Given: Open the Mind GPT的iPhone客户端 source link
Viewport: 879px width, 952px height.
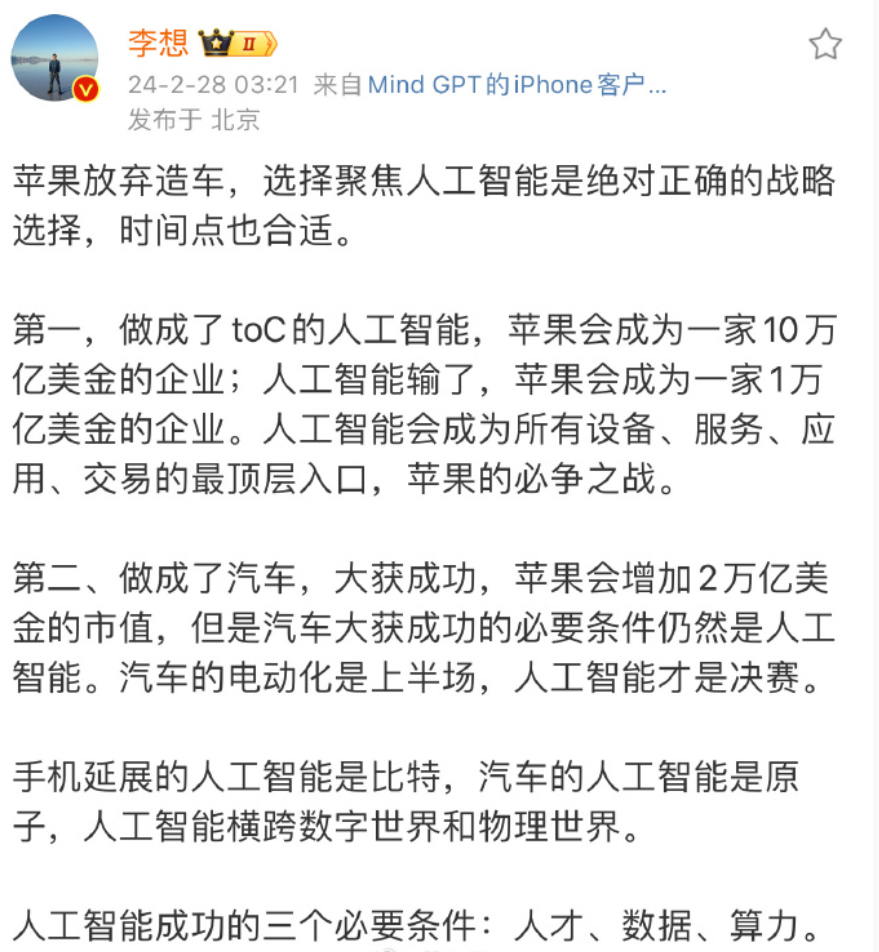Looking at the screenshot, I should [x=516, y=85].
